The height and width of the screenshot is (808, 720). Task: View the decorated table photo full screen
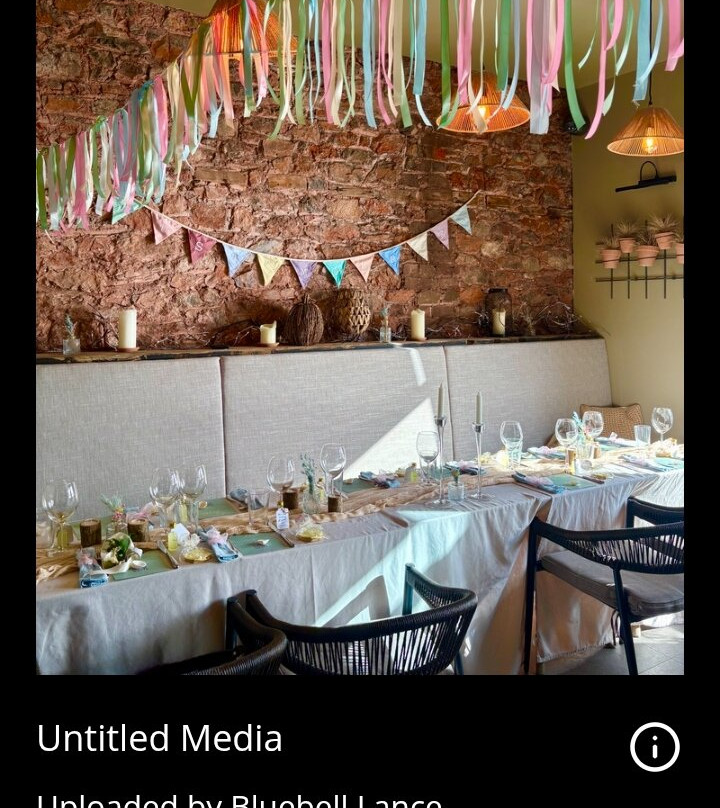(360, 337)
